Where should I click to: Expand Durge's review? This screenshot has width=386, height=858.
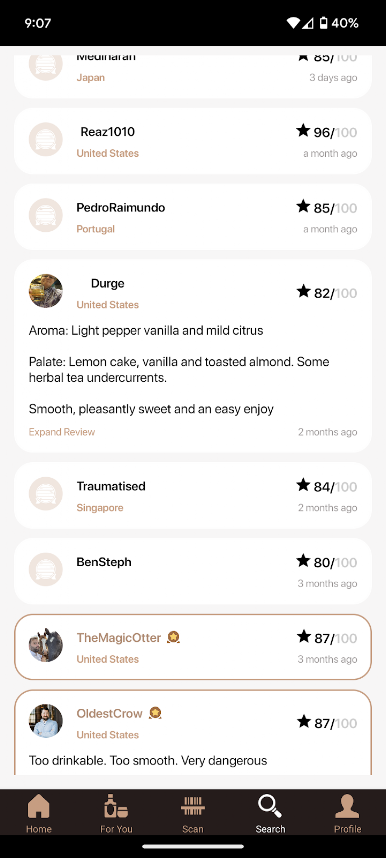[x=62, y=432]
